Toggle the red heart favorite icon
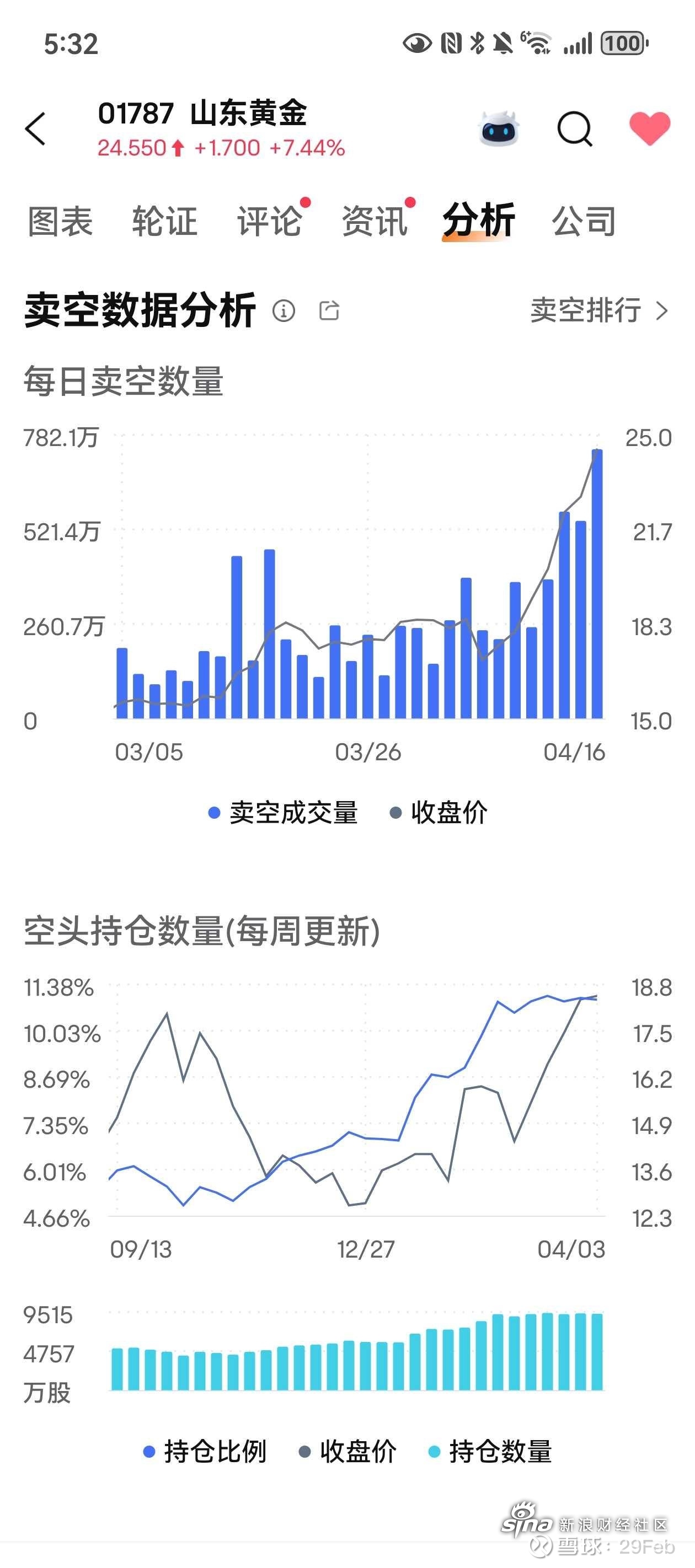Screen dimensions: 695x1568 pyautogui.click(x=649, y=128)
